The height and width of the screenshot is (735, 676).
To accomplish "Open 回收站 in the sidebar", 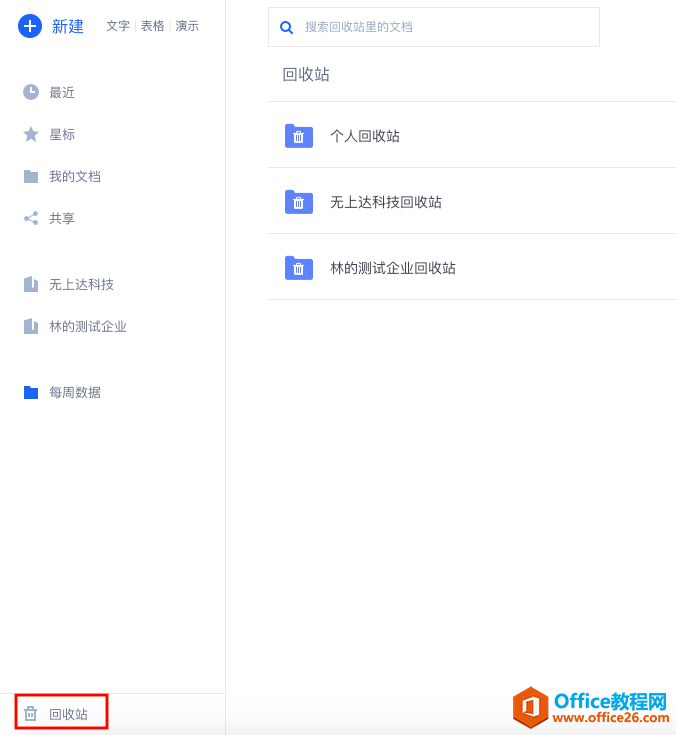I will 67,714.
